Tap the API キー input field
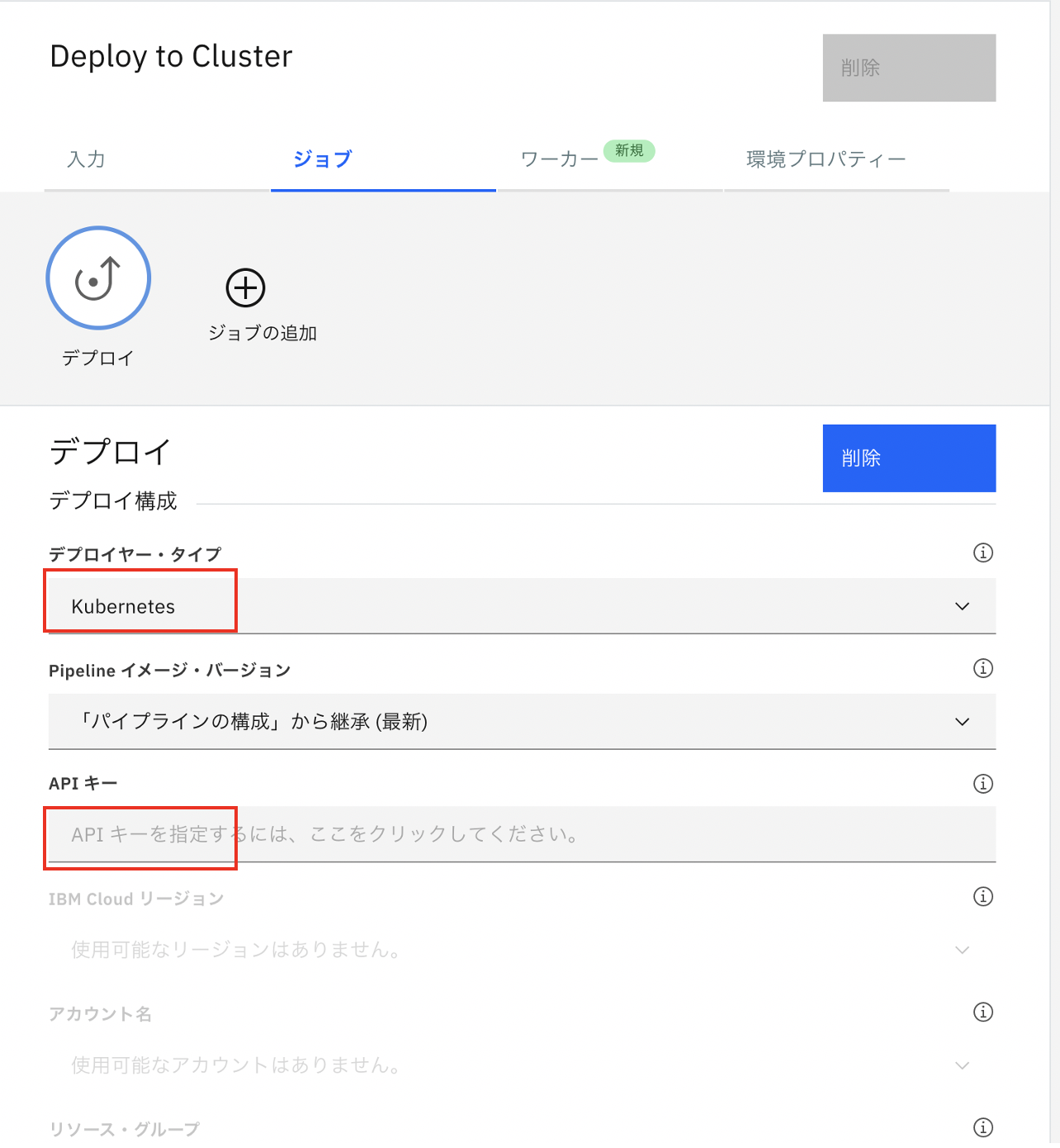The image size is (1060, 1148). (522, 834)
